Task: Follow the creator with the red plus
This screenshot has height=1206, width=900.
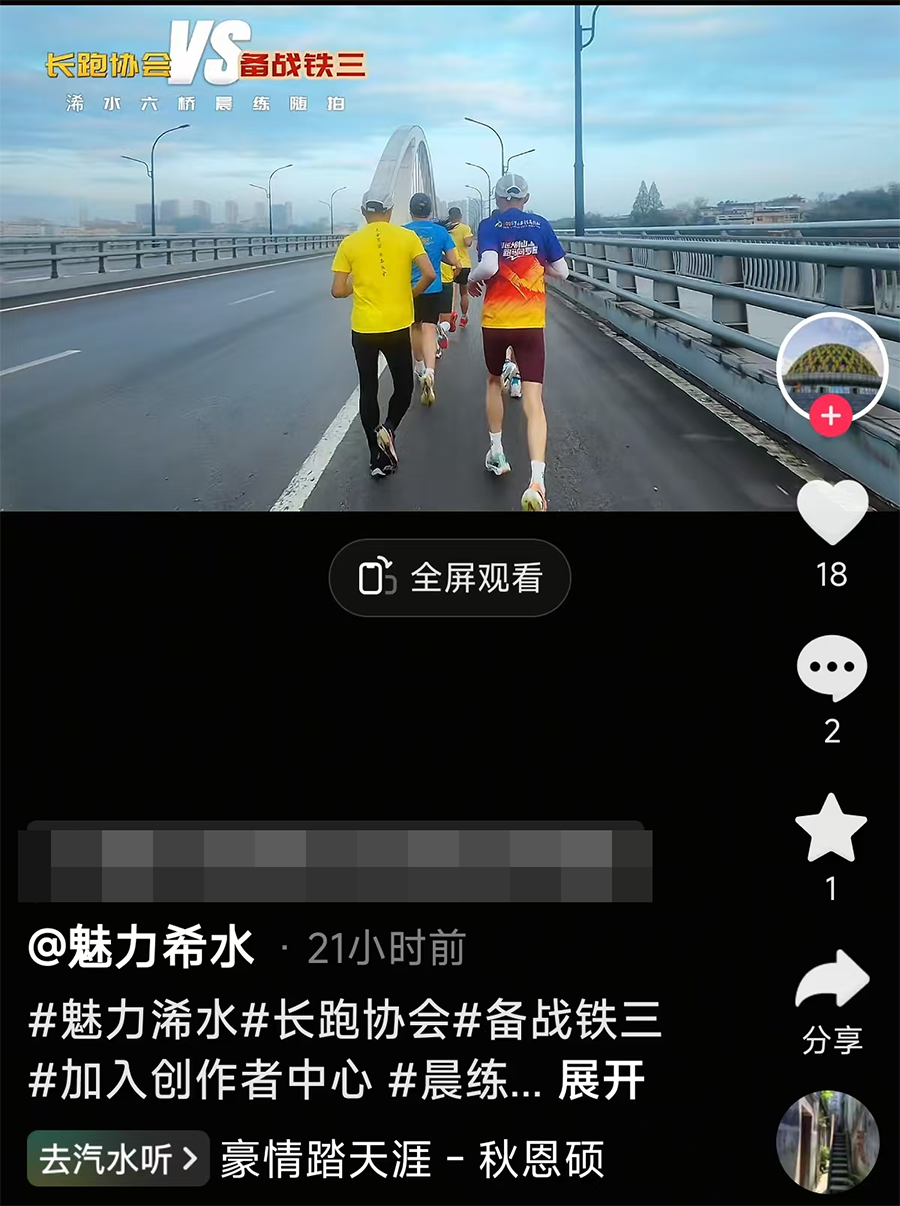Action: (x=831, y=415)
